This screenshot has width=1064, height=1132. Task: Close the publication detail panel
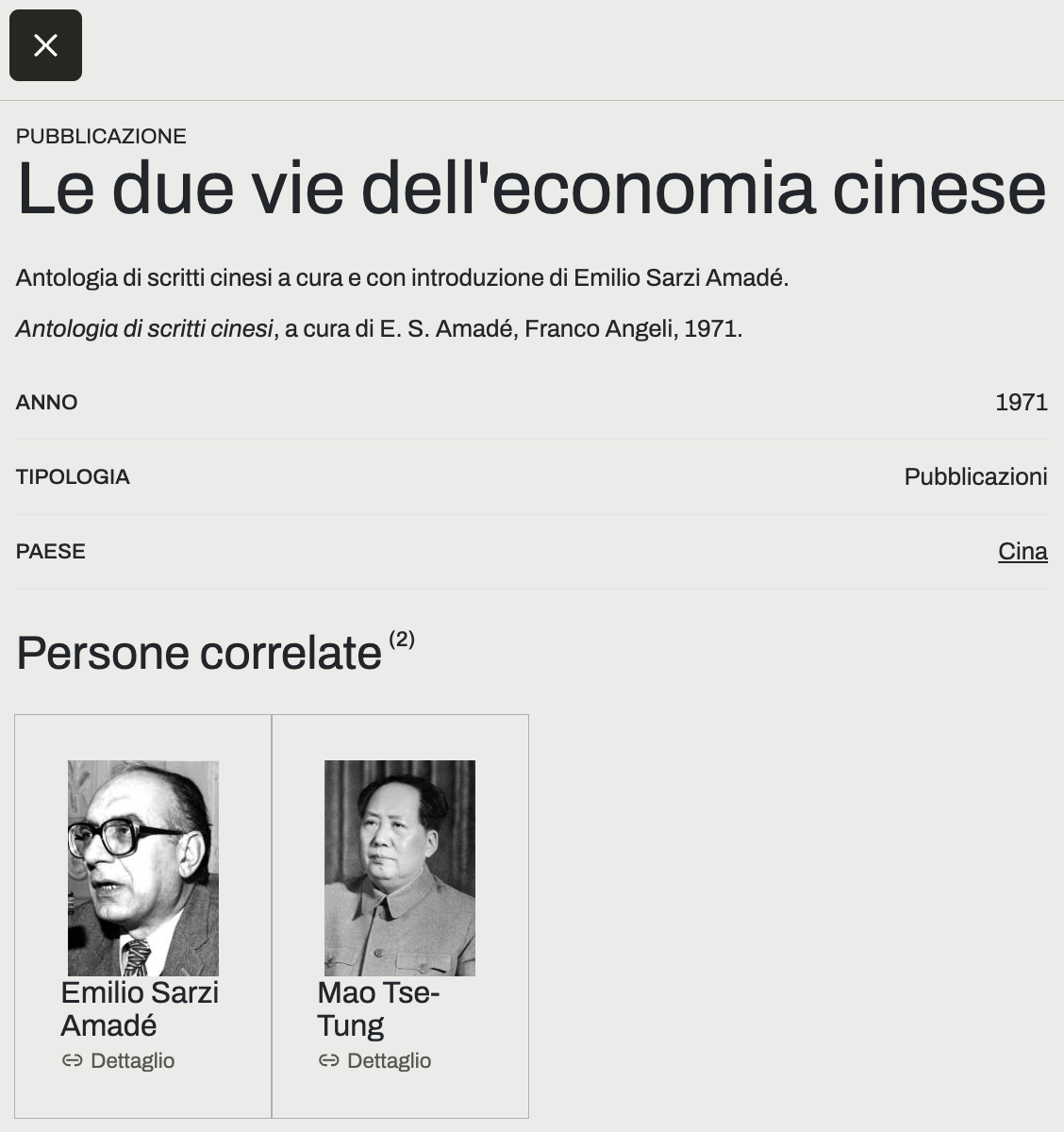coord(45,45)
